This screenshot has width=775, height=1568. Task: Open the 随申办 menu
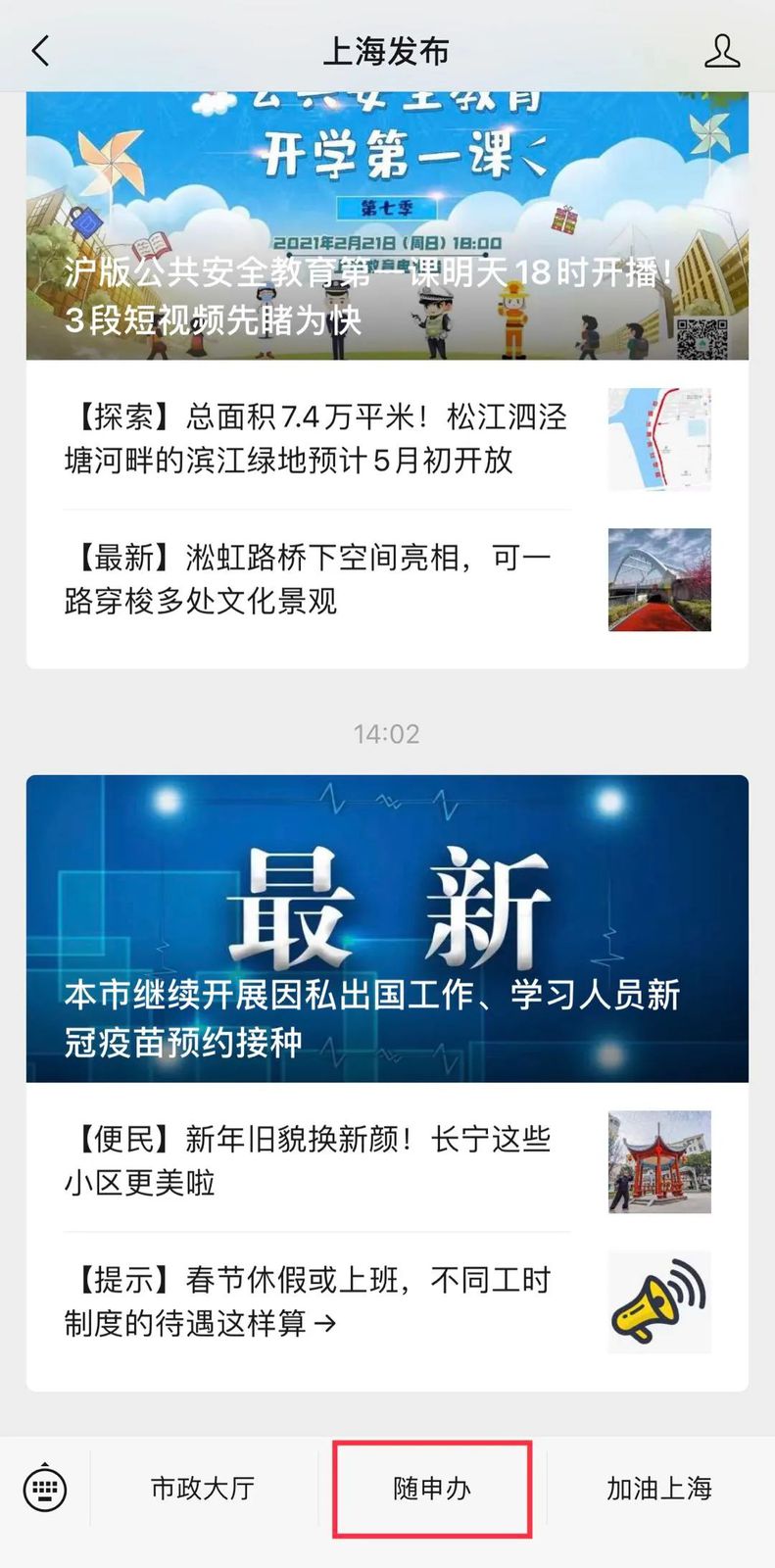click(x=432, y=1489)
